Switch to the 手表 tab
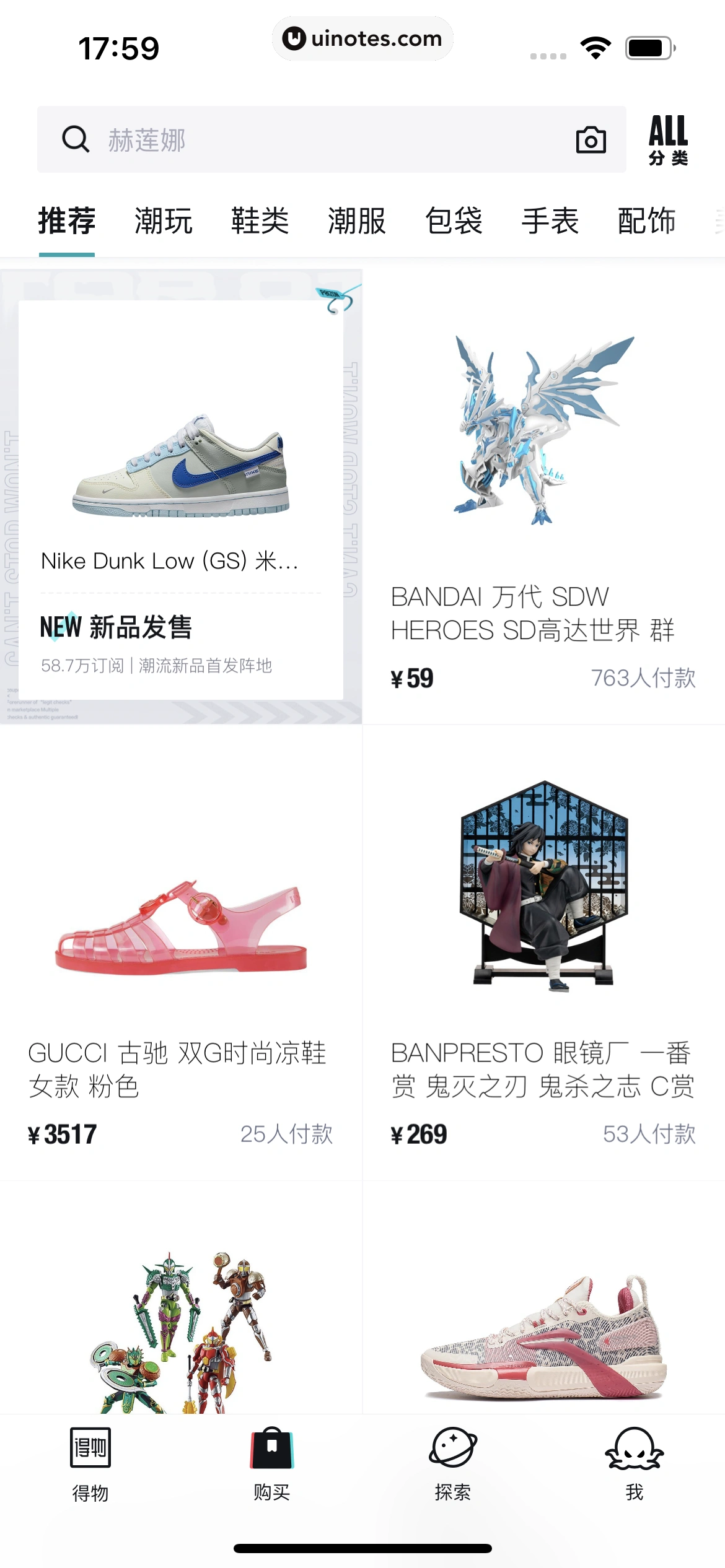This screenshot has width=725, height=1568. coord(550,221)
